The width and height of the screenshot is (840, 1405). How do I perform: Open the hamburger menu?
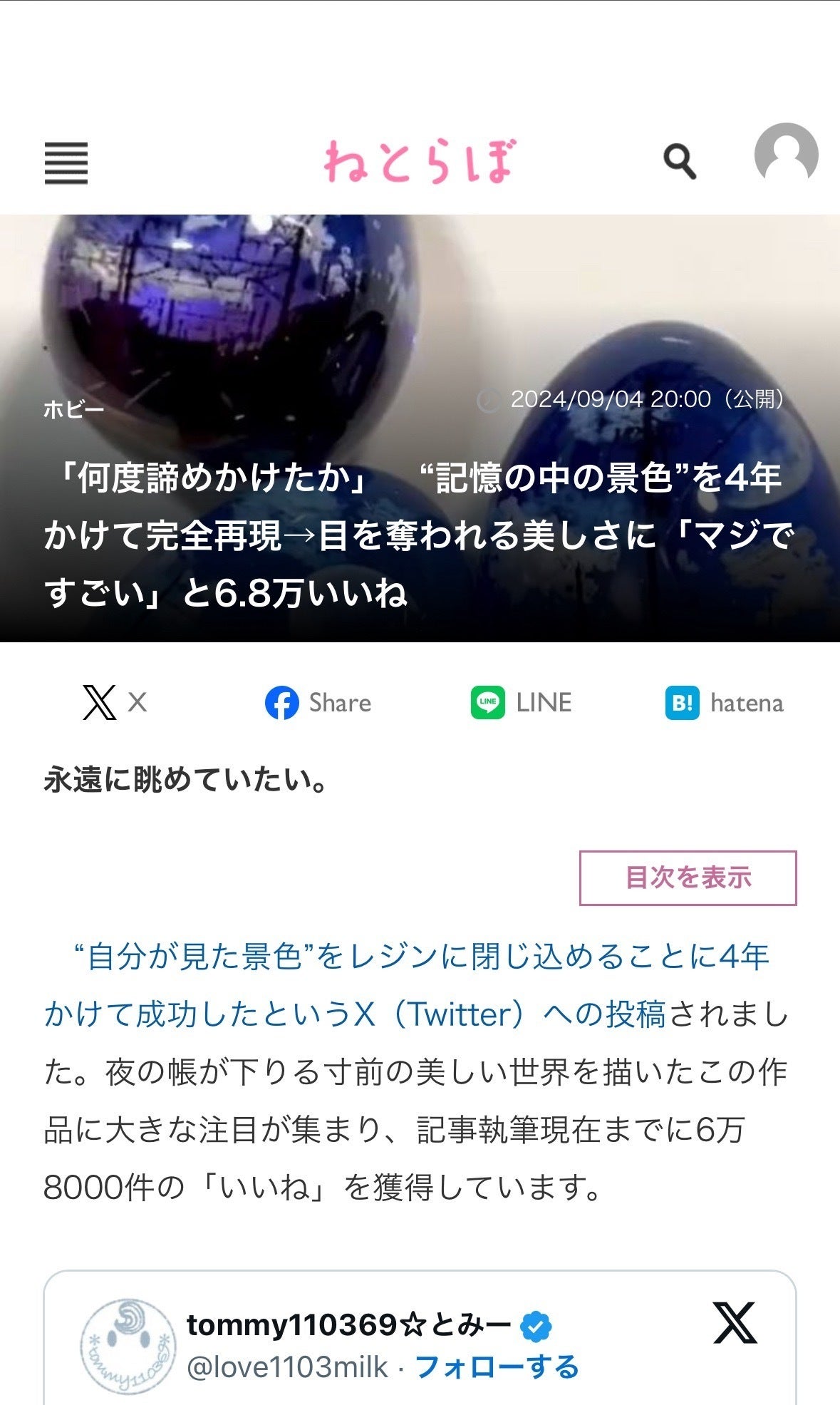(x=66, y=163)
